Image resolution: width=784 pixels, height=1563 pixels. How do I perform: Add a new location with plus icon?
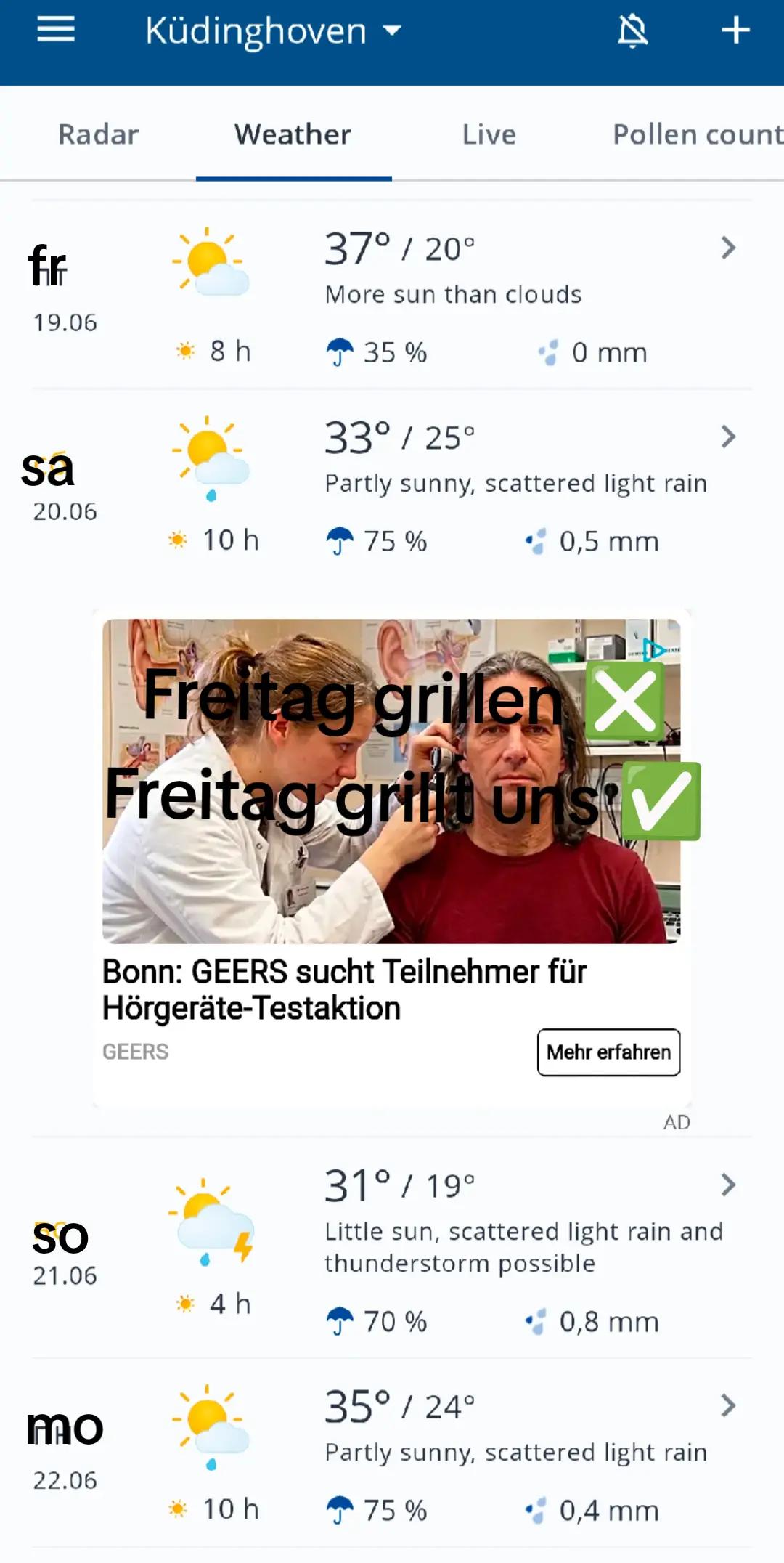click(735, 31)
